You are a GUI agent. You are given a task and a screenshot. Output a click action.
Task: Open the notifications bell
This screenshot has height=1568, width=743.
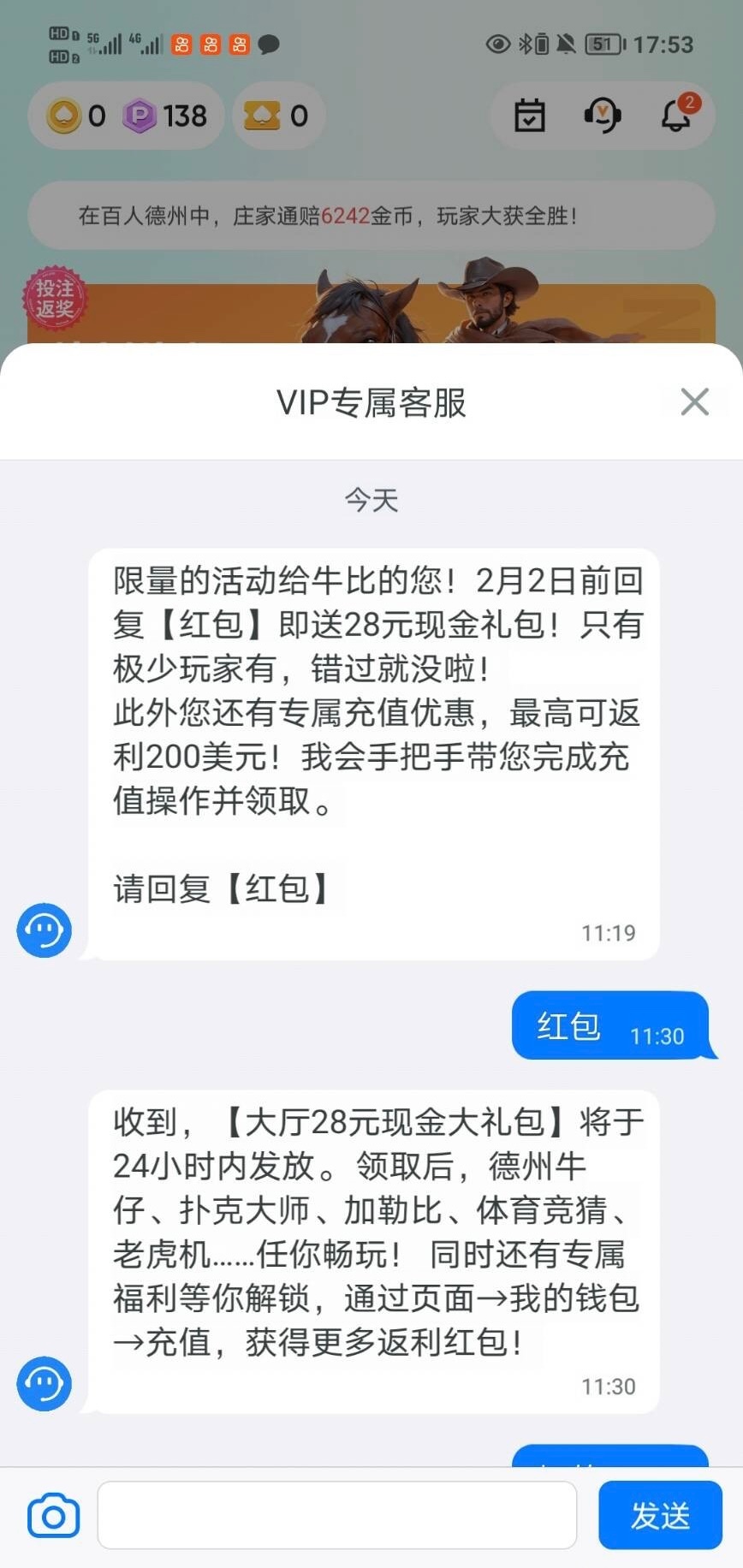676,116
